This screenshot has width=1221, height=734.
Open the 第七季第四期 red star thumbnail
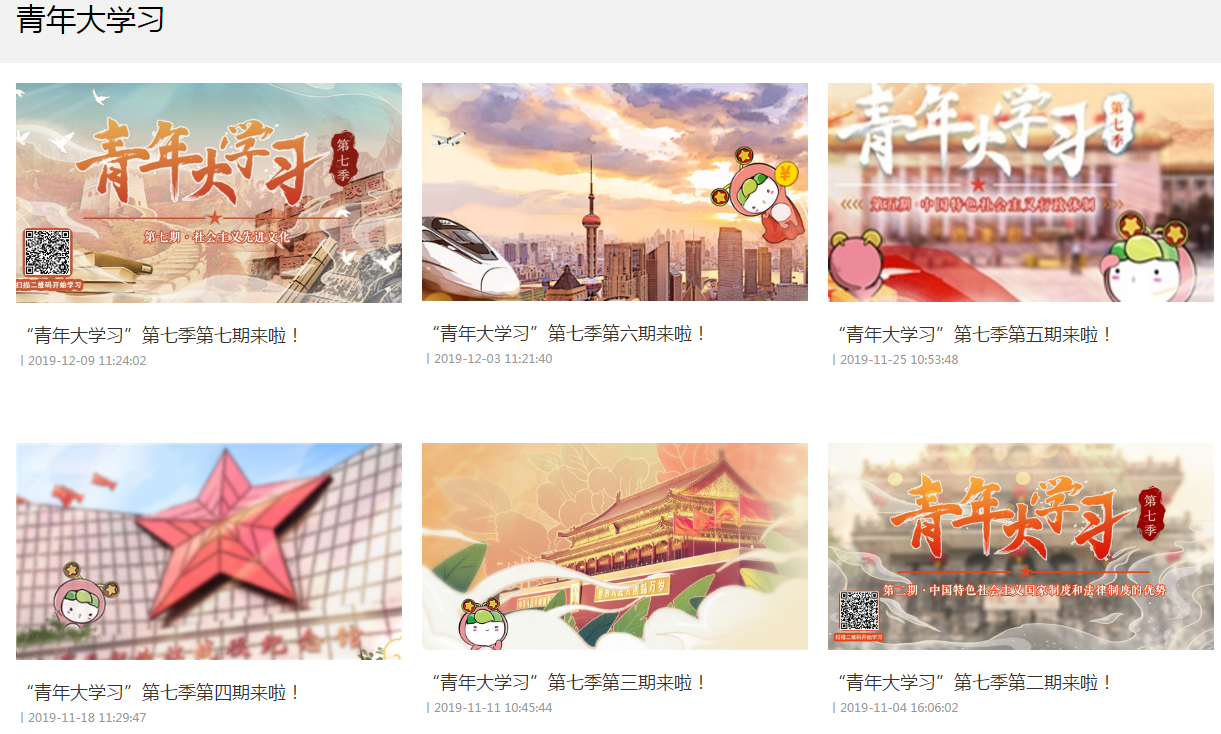[208, 551]
